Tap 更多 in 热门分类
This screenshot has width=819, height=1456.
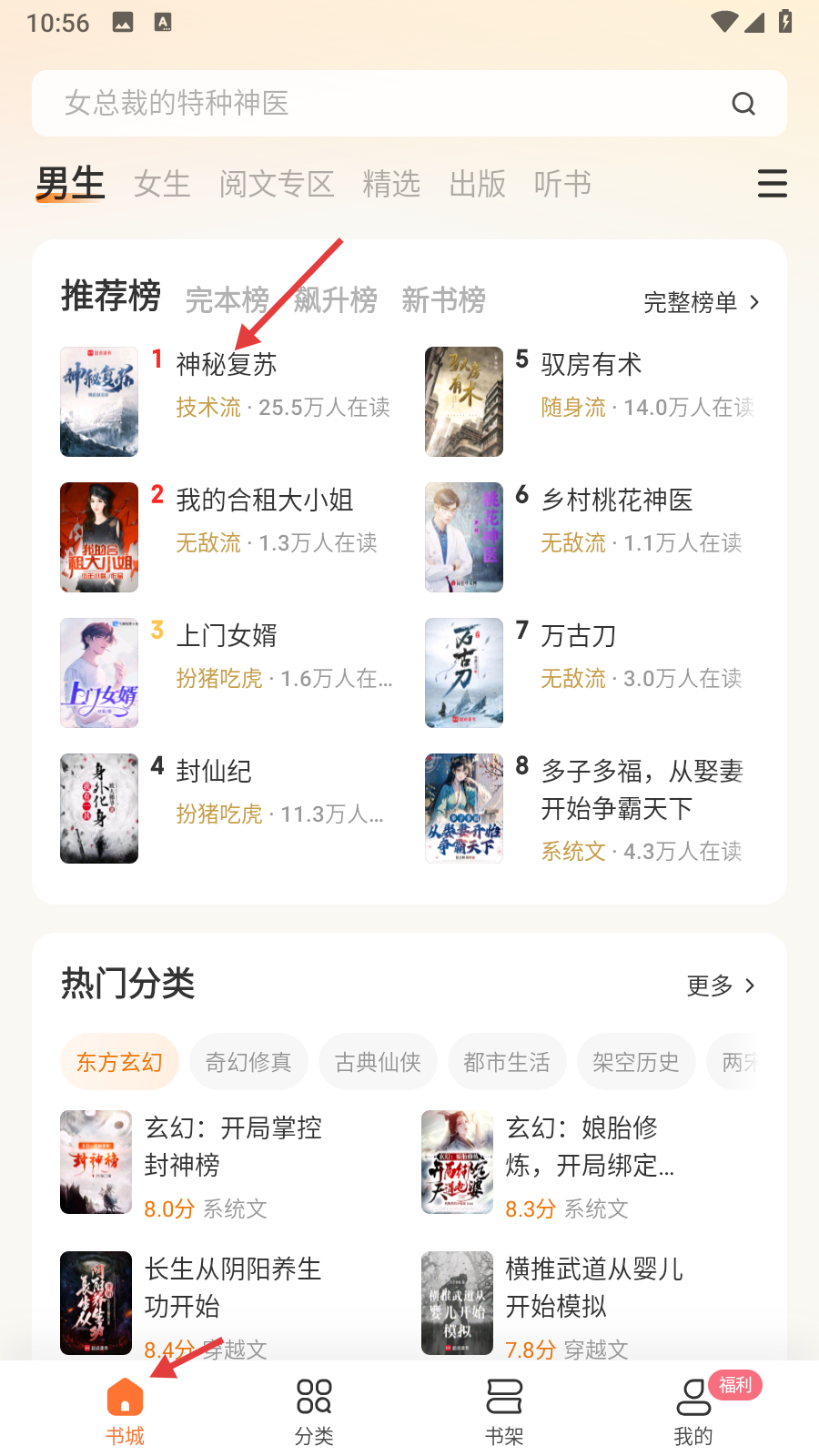[721, 986]
